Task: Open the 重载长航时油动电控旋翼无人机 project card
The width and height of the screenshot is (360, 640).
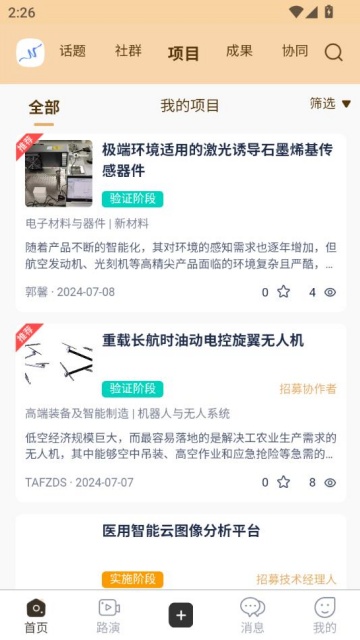Action: [181, 413]
